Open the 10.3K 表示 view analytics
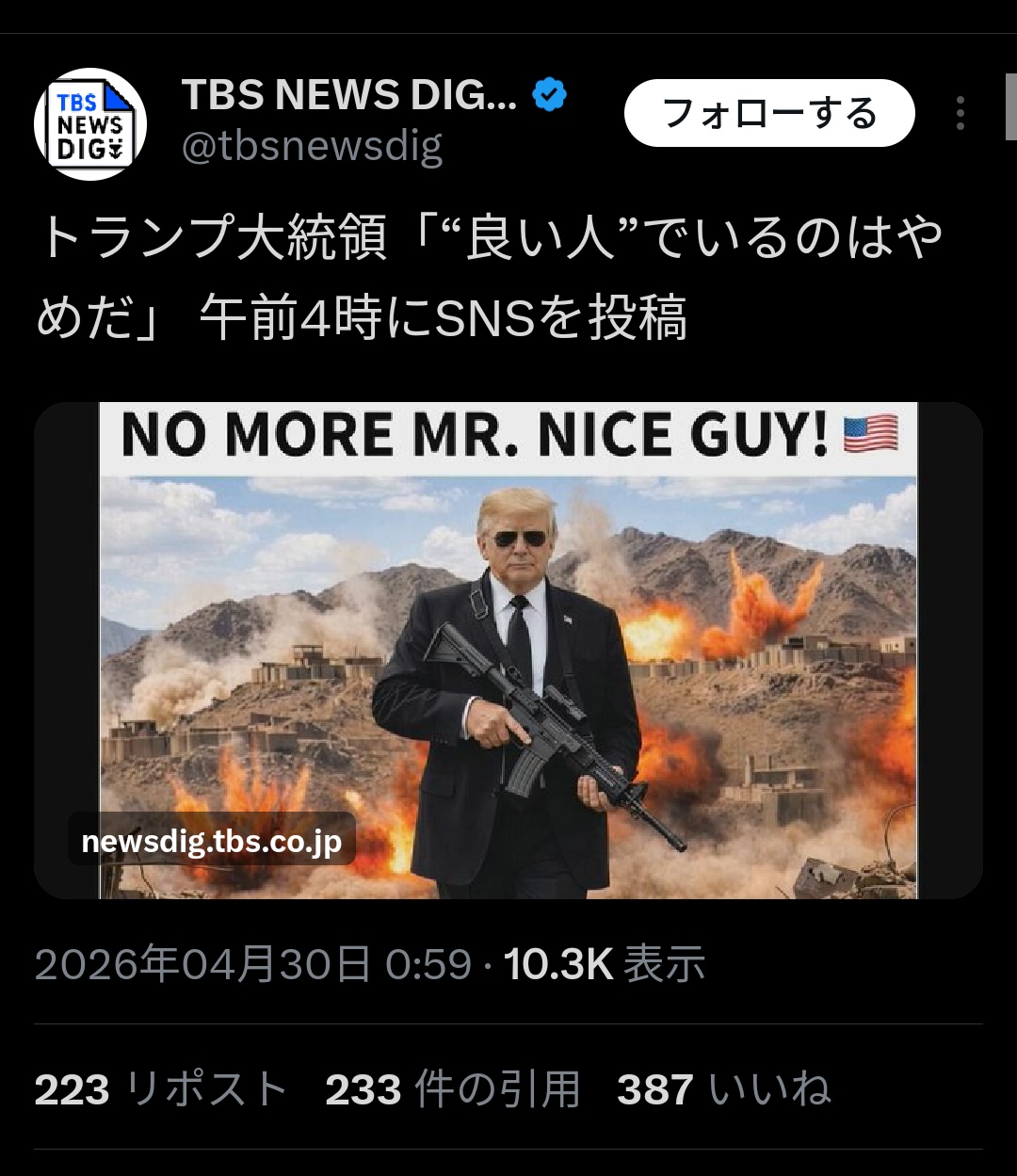This screenshot has width=1017, height=1176. (x=604, y=964)
